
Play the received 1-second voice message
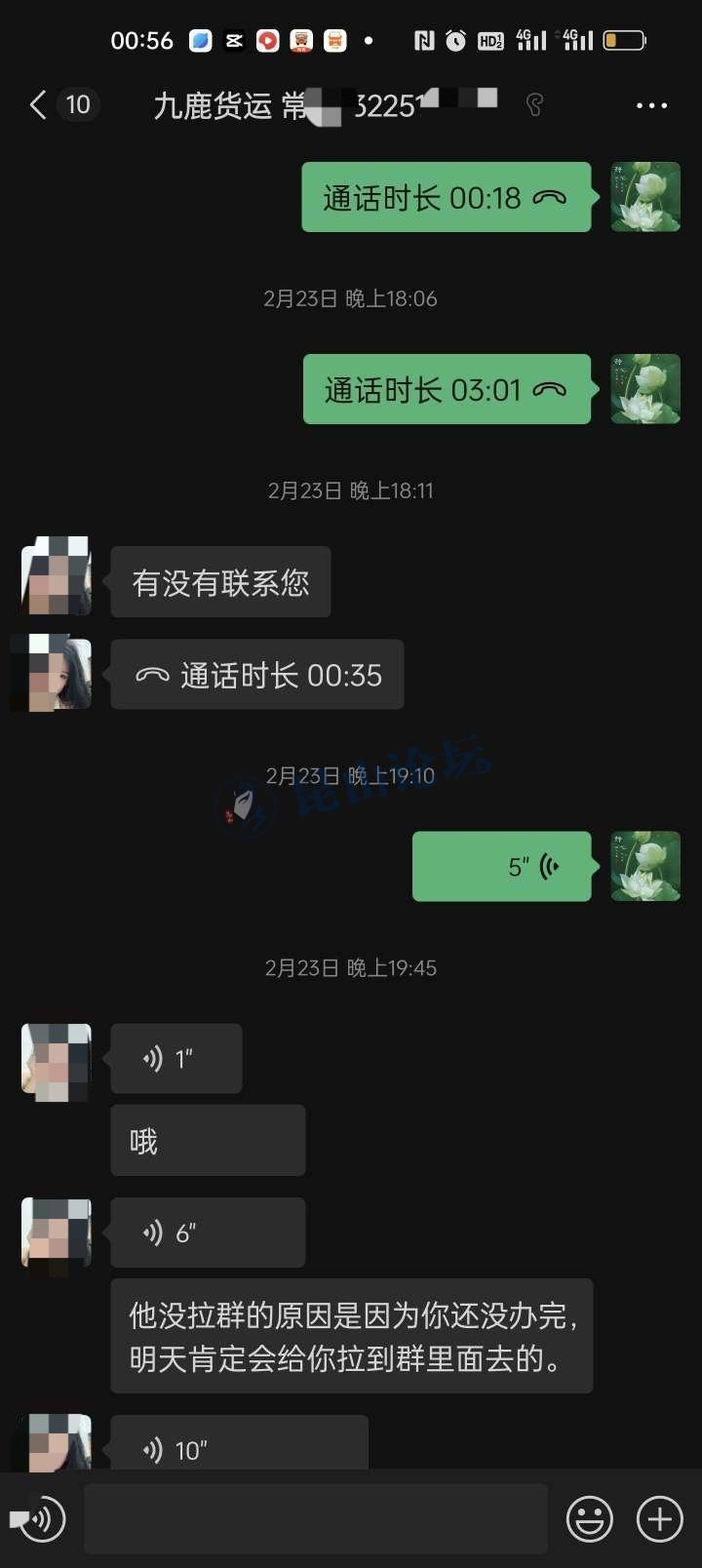(x=175, y=1058)
